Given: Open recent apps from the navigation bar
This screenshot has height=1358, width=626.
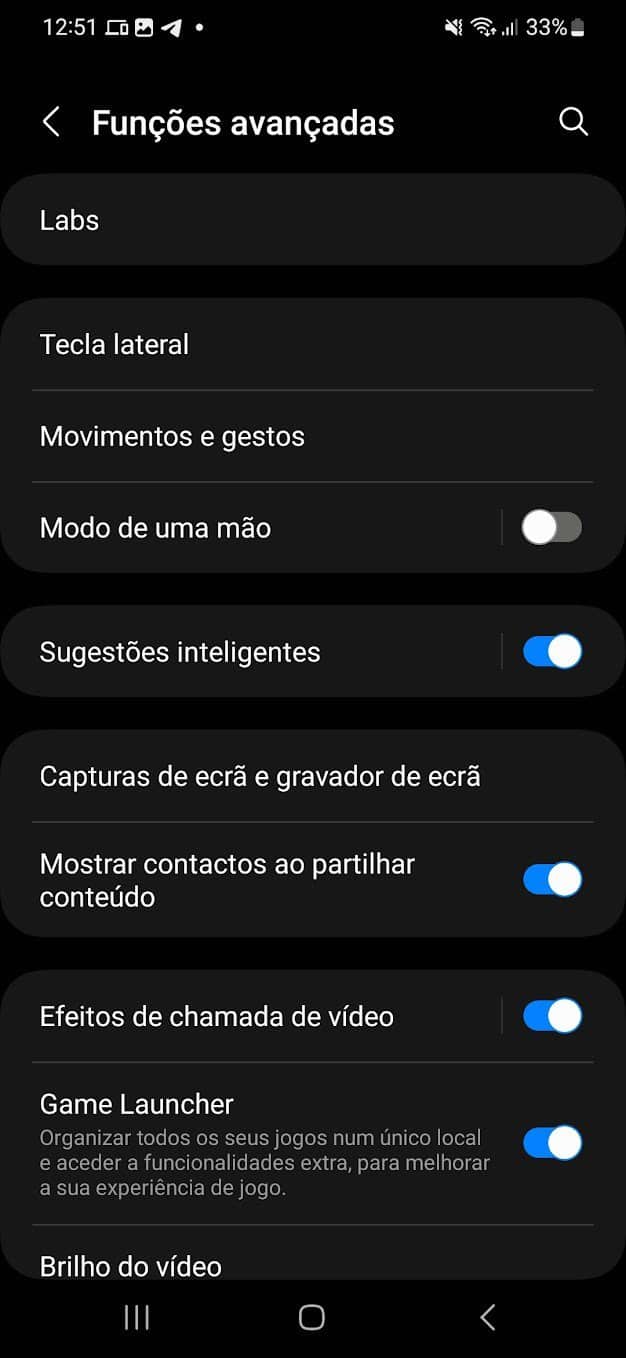Looking at the screenshot, I should 137,1318.
